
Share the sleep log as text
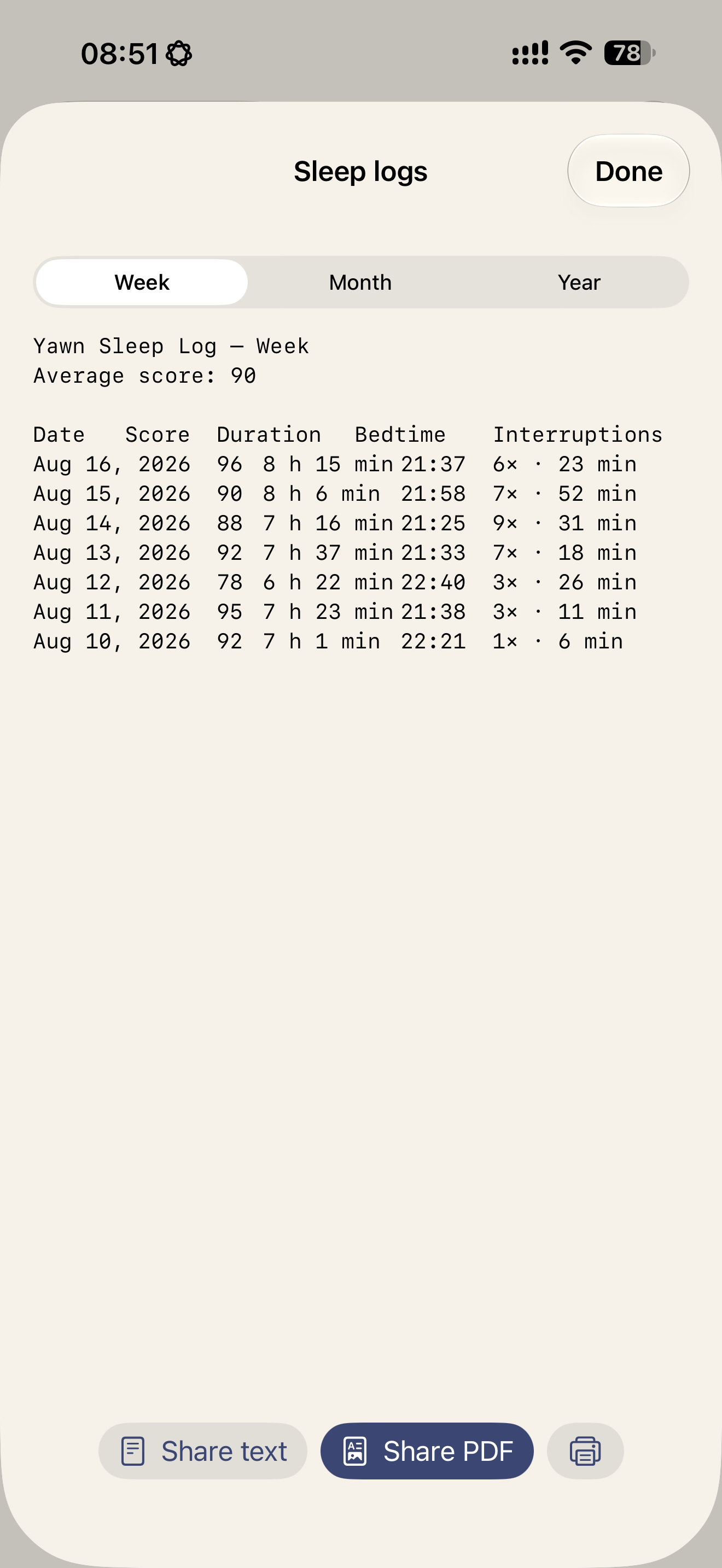203,1451
